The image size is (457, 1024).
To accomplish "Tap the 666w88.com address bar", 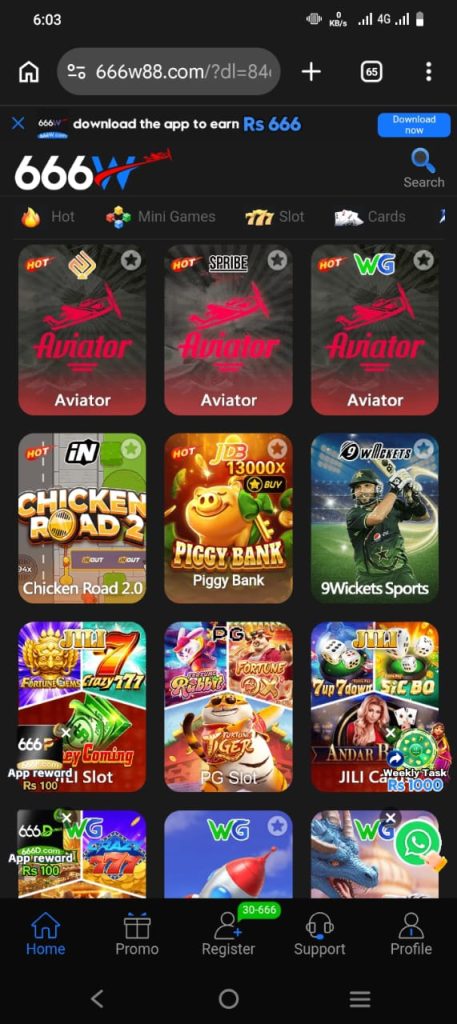I will [x=169, y=72].
